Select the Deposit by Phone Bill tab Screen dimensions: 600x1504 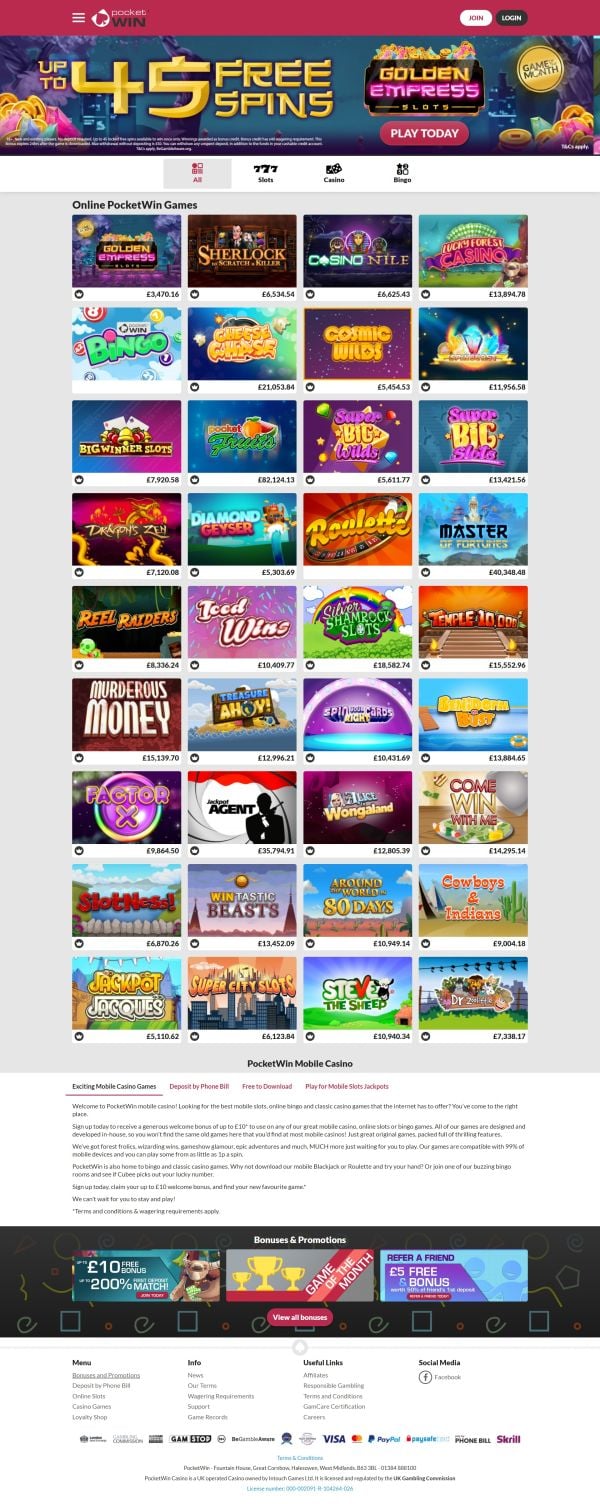[199, 1086]
